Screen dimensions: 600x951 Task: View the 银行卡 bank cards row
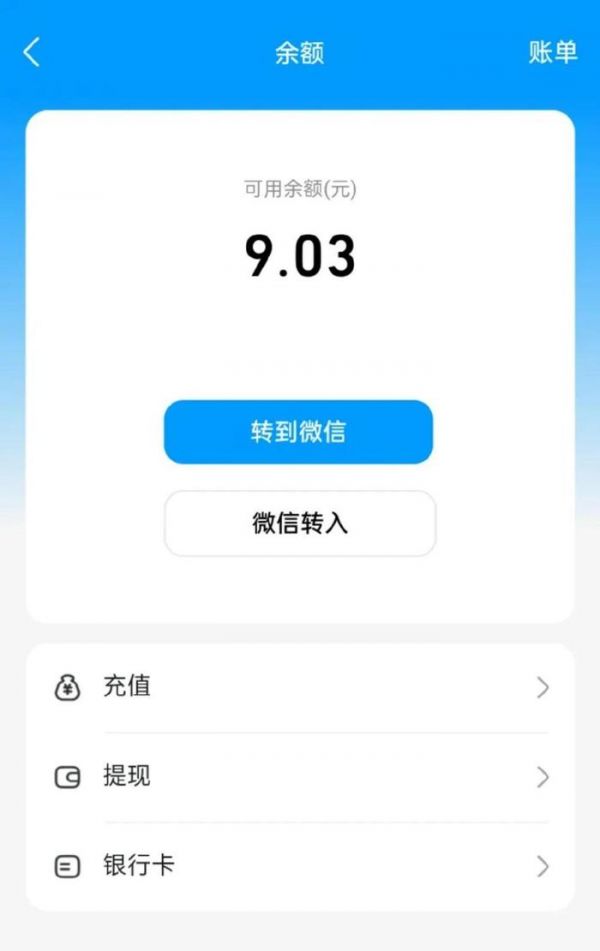300,866
